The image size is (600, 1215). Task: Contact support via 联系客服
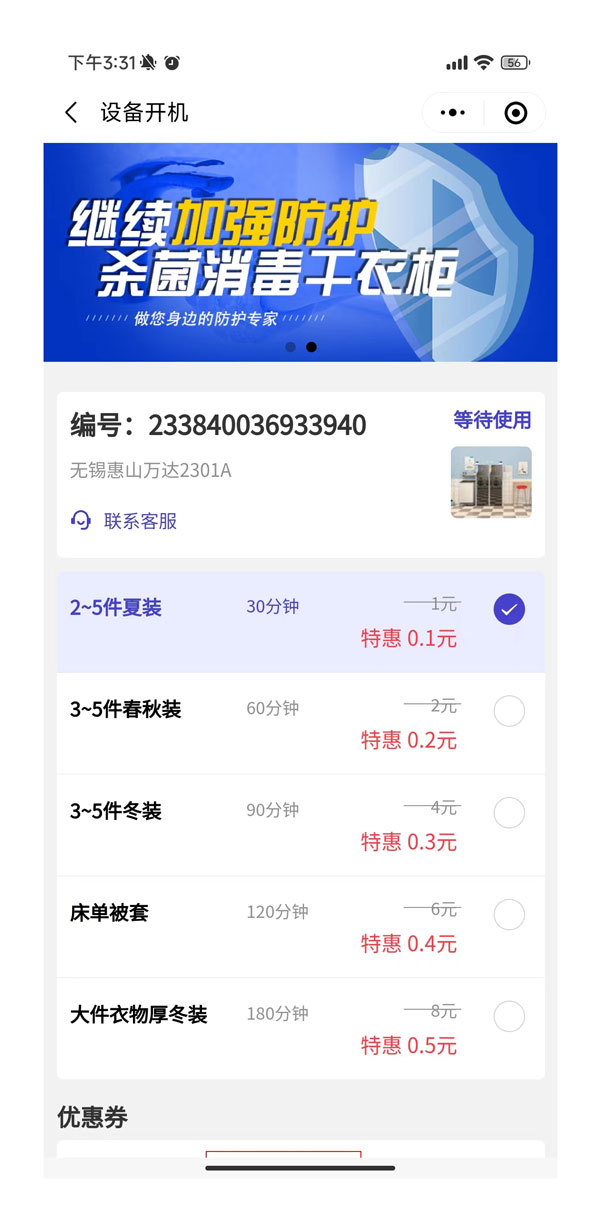pos(124,521)
